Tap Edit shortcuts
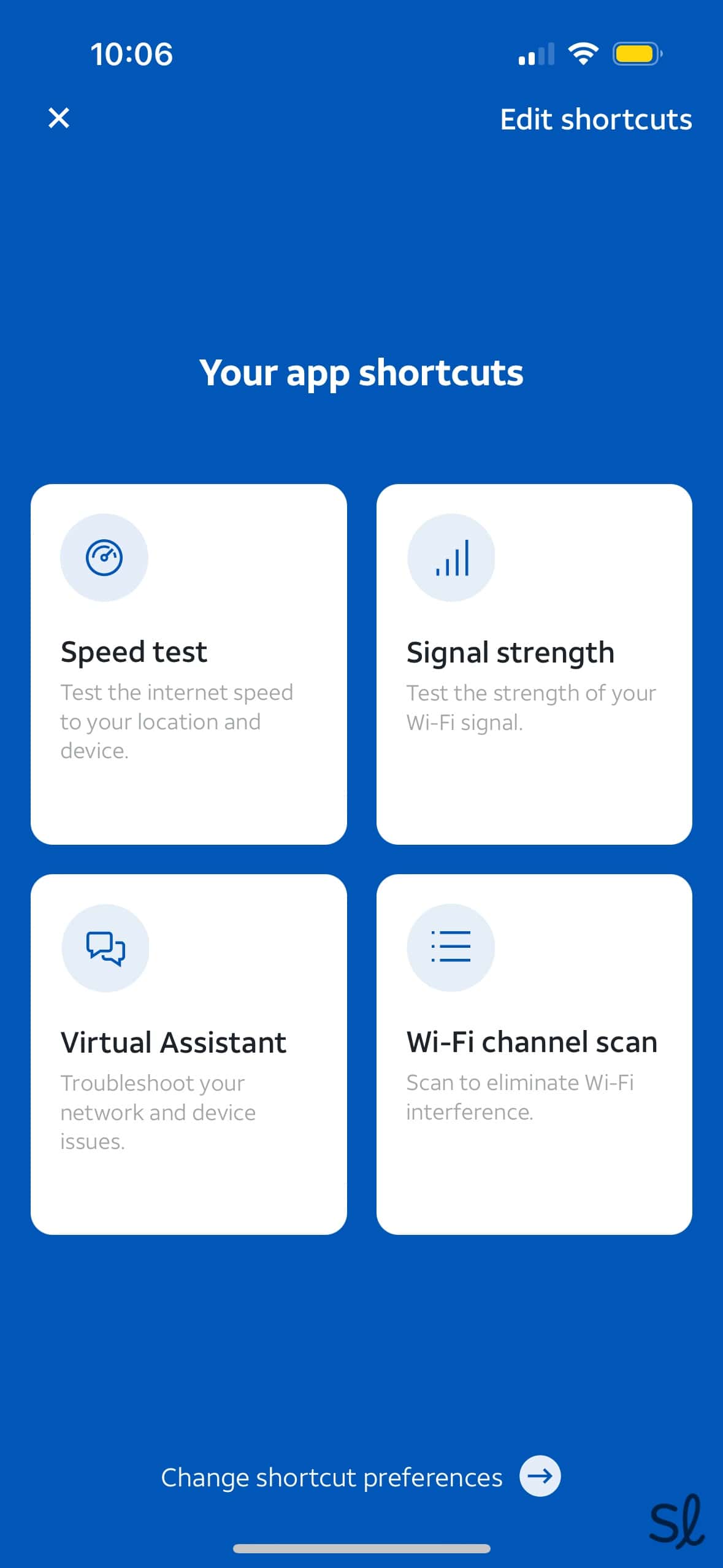 tap(595, 119)
